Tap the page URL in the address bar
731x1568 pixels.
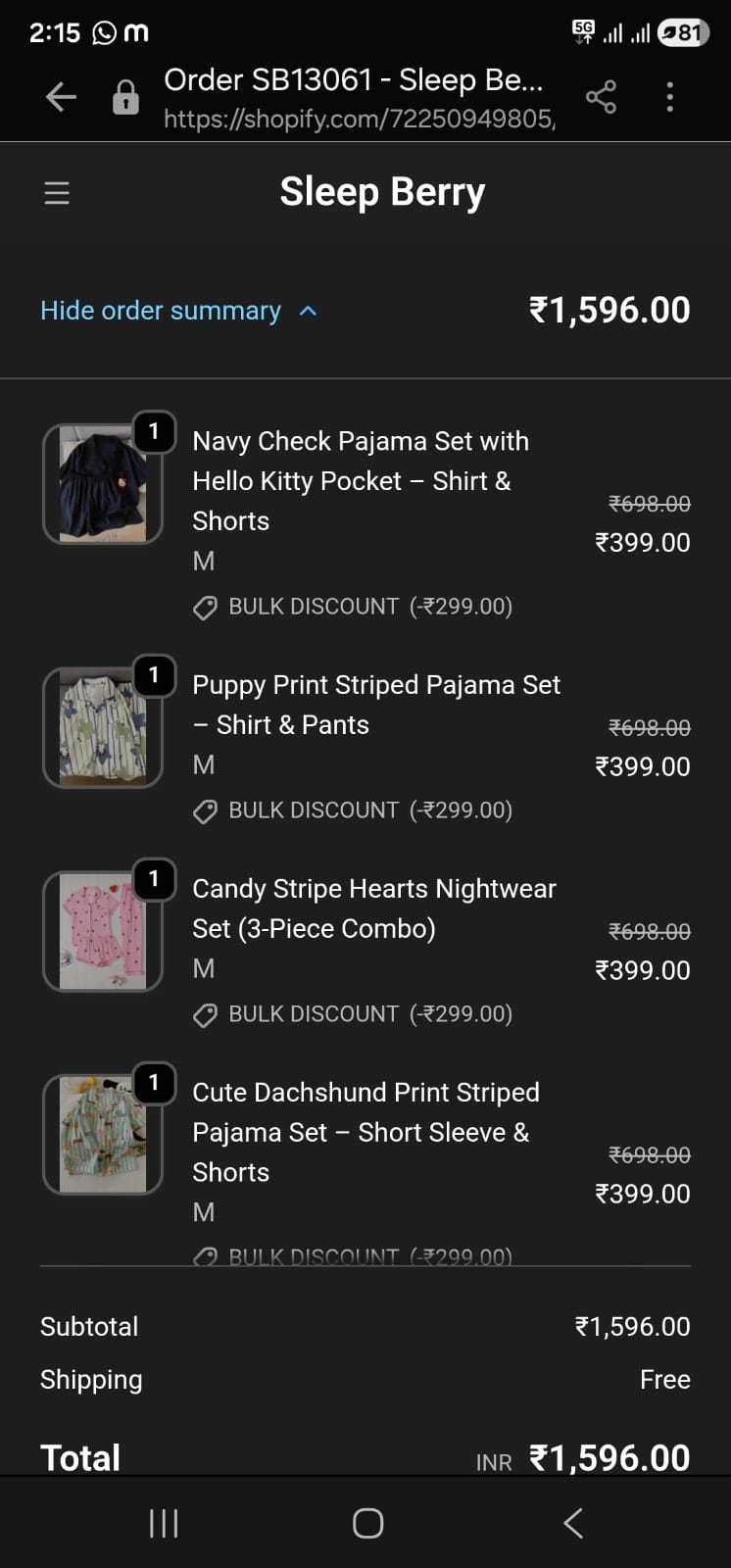[x=360, y=120]
